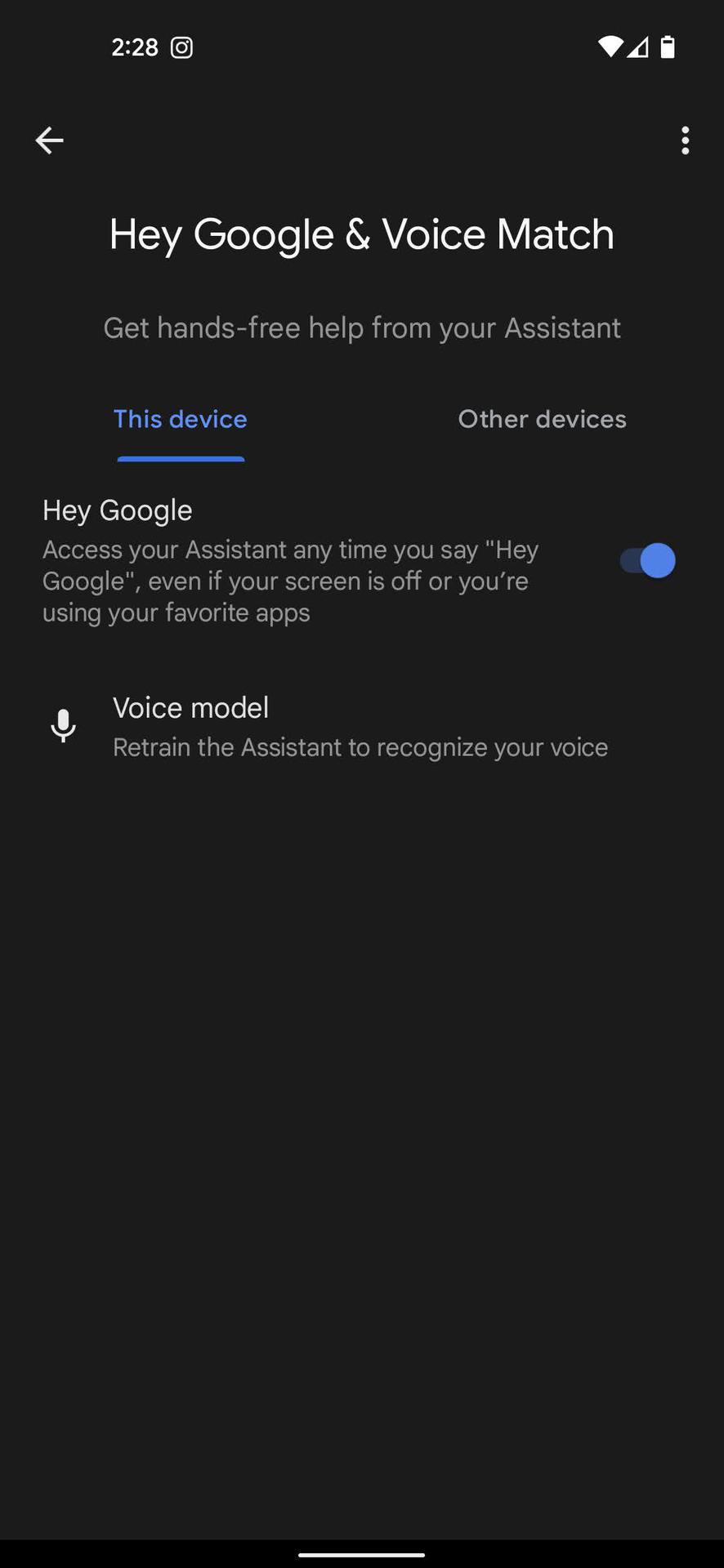Open Voice model retraining settings

point(360,725)
